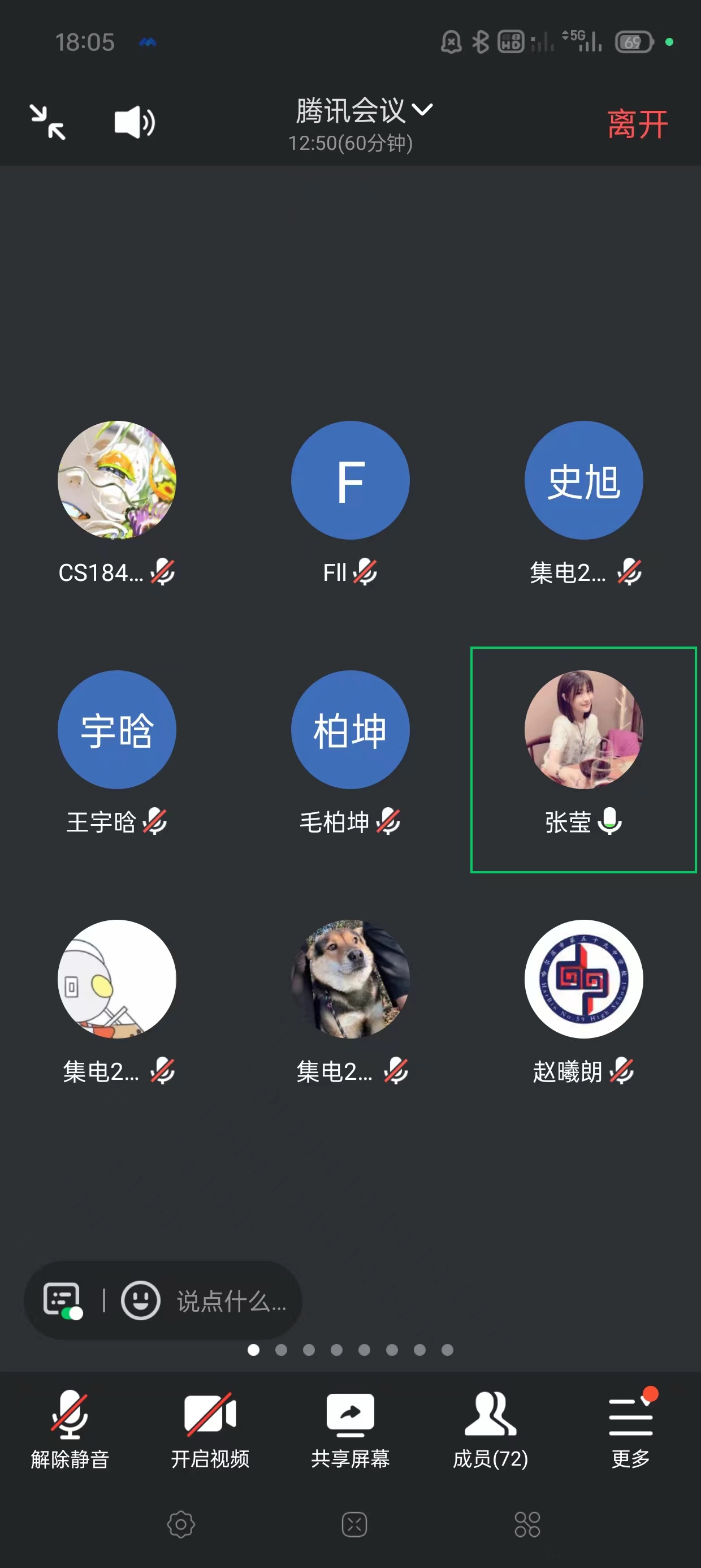Type a message in 说点什么 field
701x1568 pixels.
pyautogui.click(x=231, y=1302)
